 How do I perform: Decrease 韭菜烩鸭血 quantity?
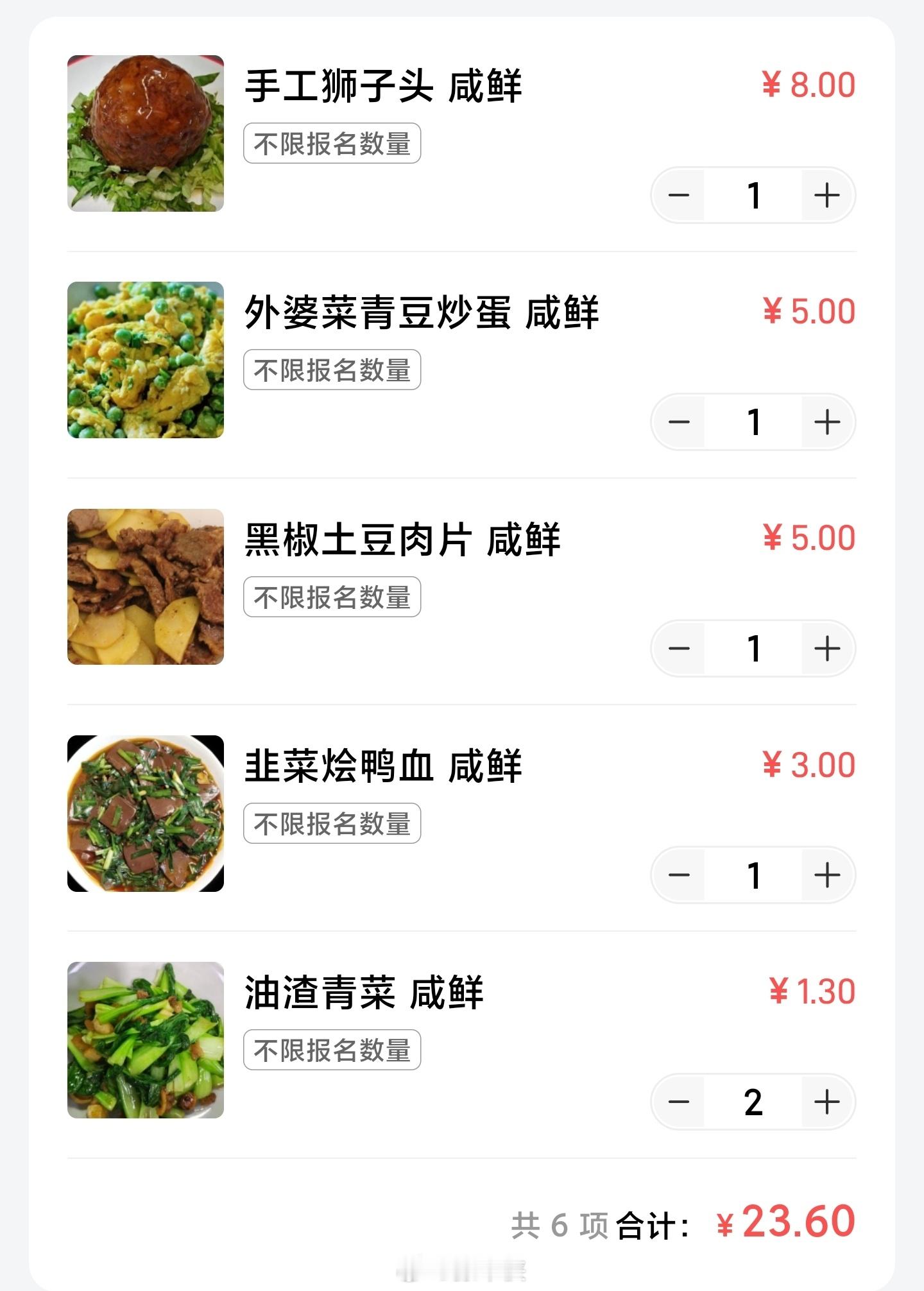(x=678, y=874)
